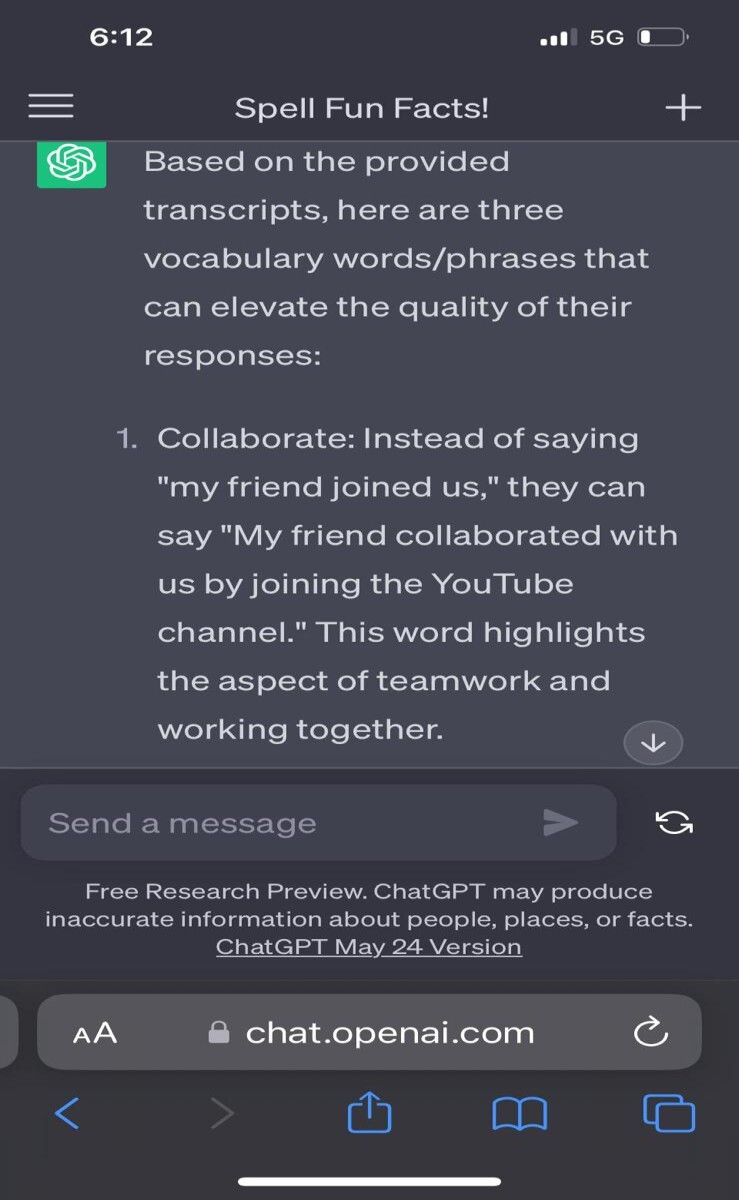This screenshot has height=1200, width=739.
Task: Open Safari bookmarks
Action: point(519,1113)
